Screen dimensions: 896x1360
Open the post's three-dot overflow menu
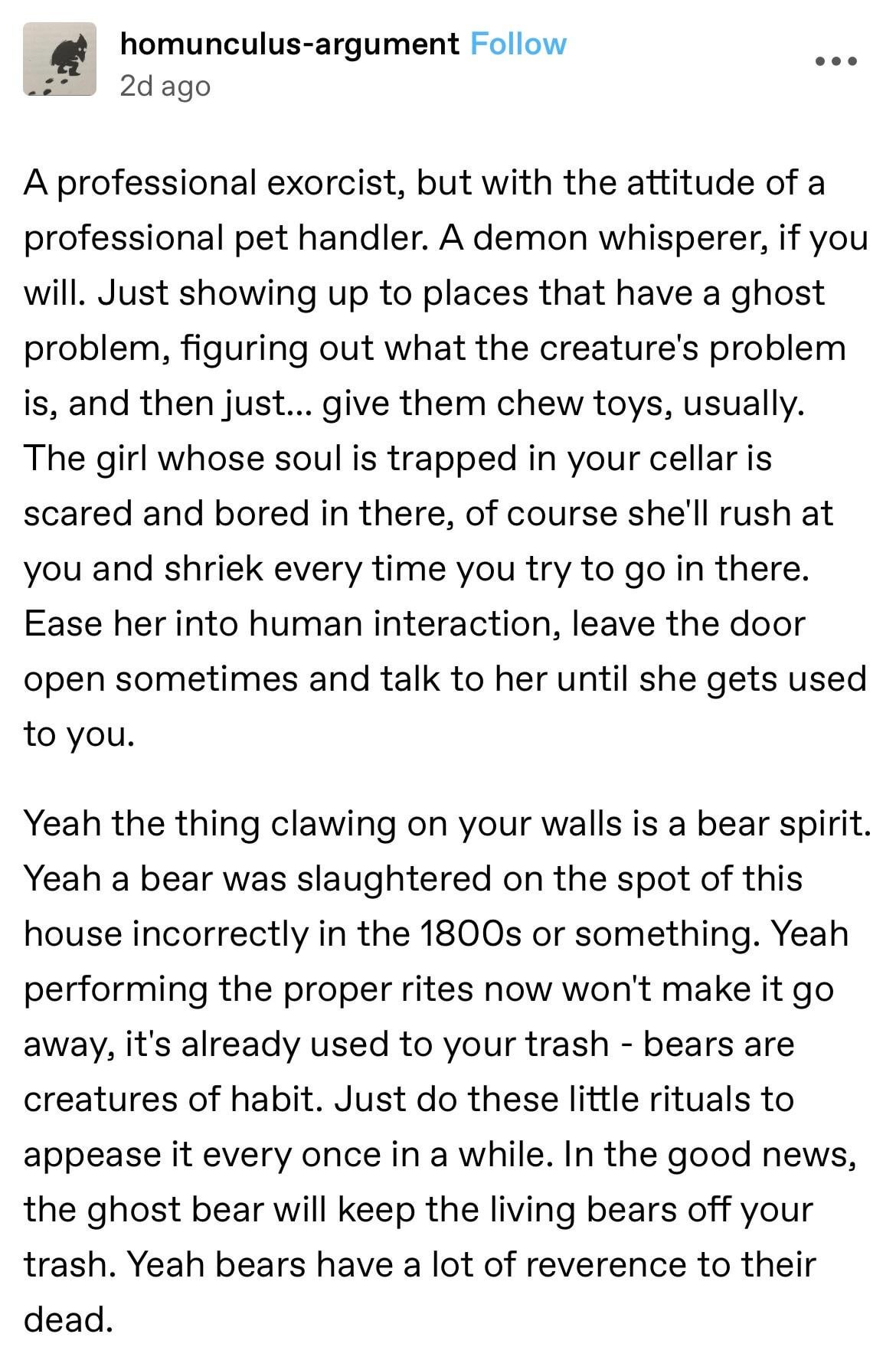click(x=836, y=61)
